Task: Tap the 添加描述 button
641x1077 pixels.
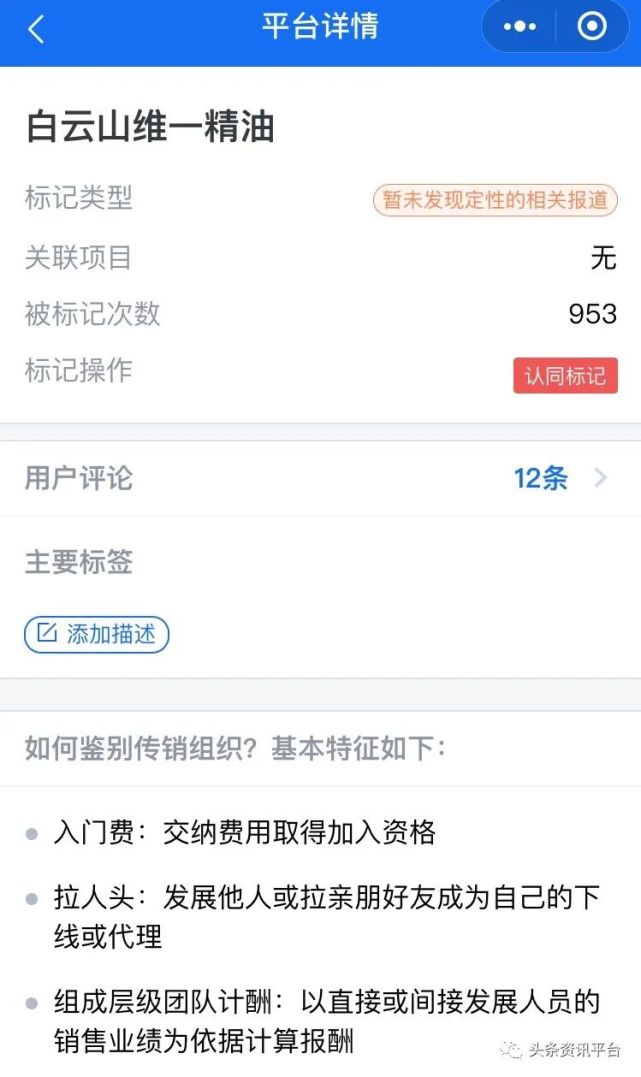Action: click(97, 634)
